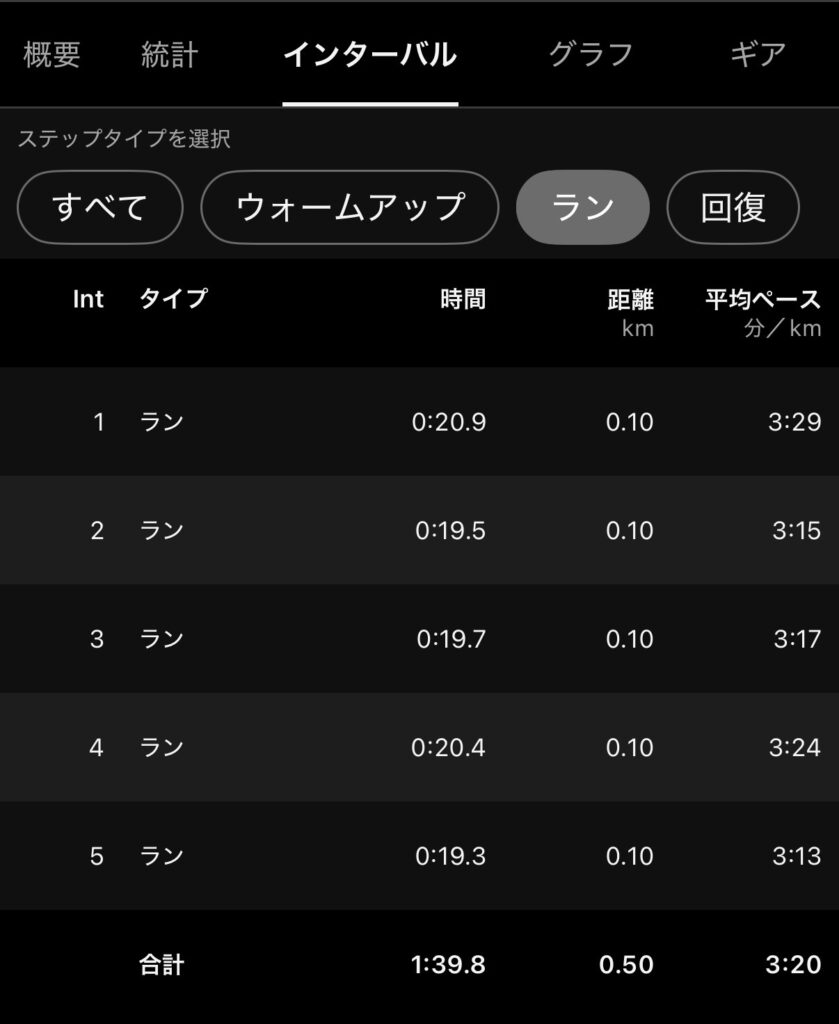
Task: Select the インターバル tab
Action: pyautogui.click(x=370, y=55)
